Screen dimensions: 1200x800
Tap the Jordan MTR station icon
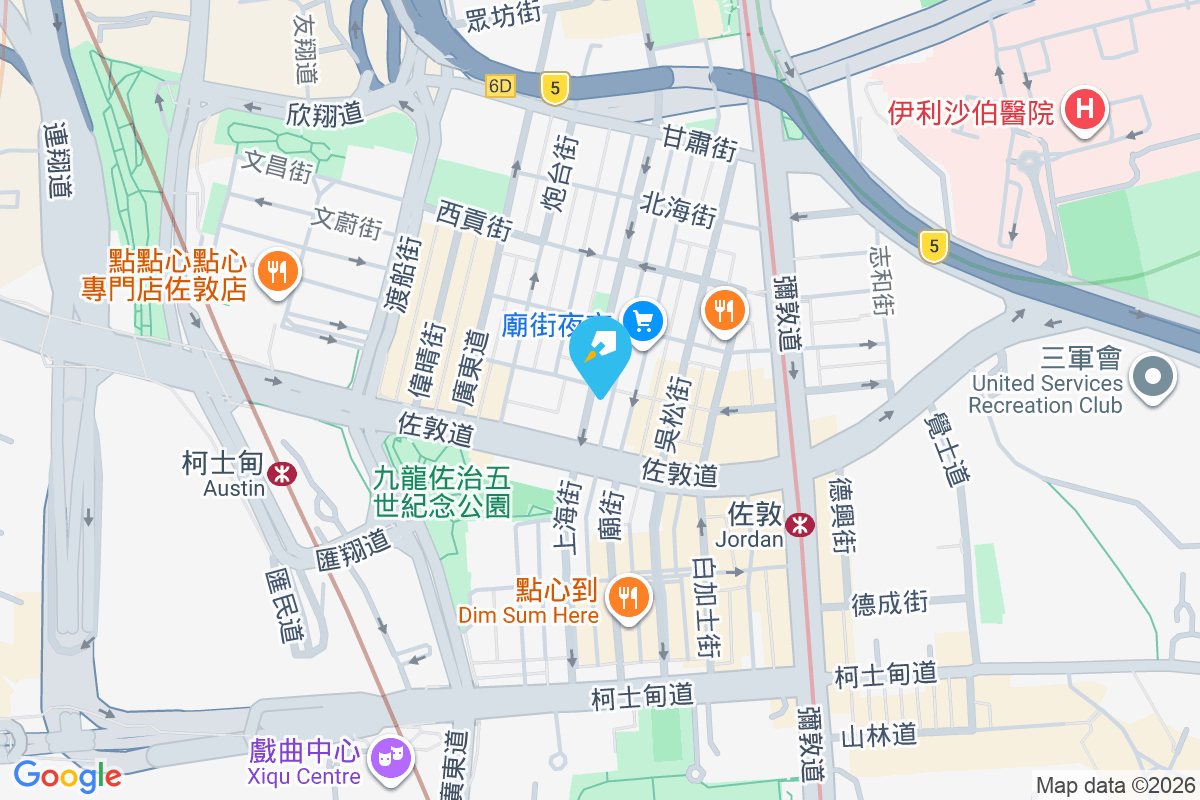tap(800, 525)
